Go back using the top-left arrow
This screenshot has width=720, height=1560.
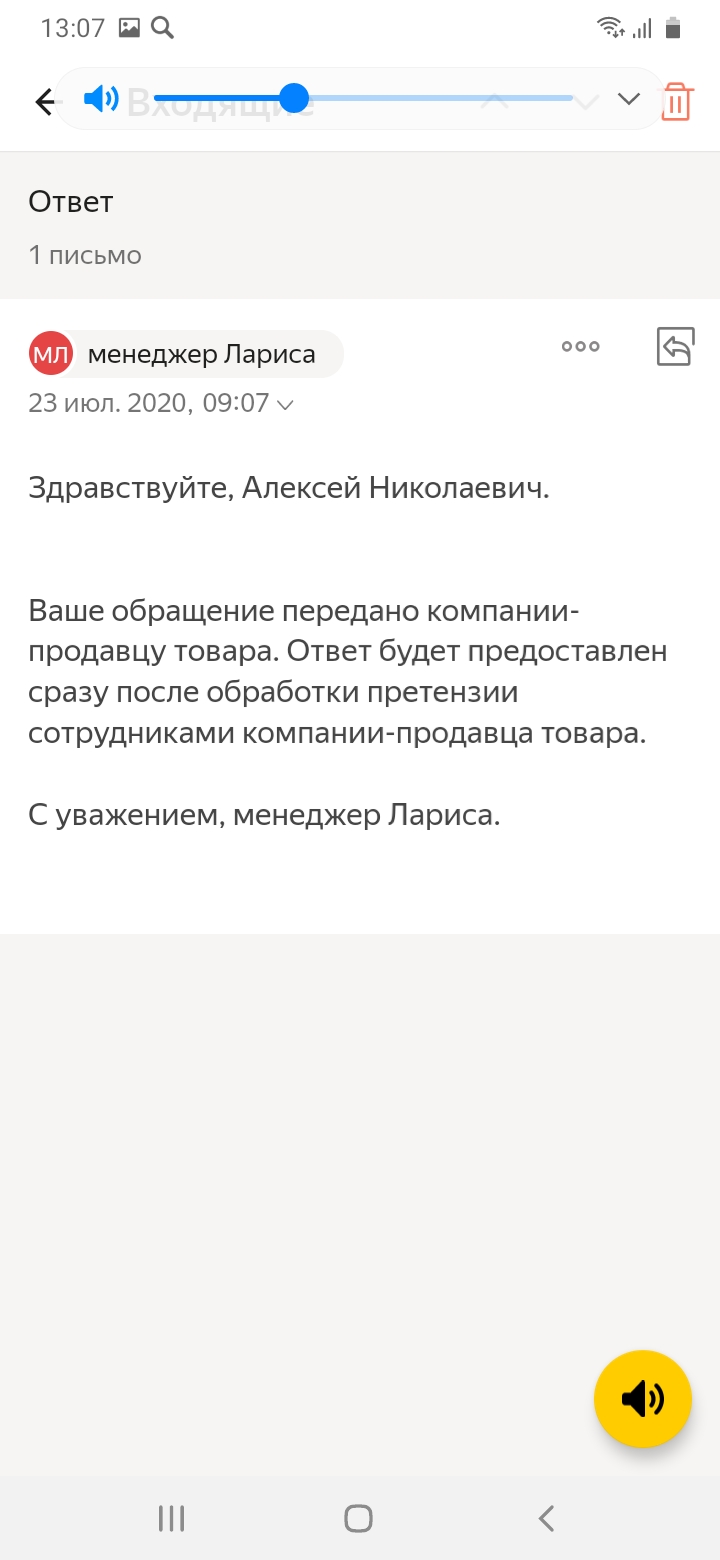tap(44, 101)
